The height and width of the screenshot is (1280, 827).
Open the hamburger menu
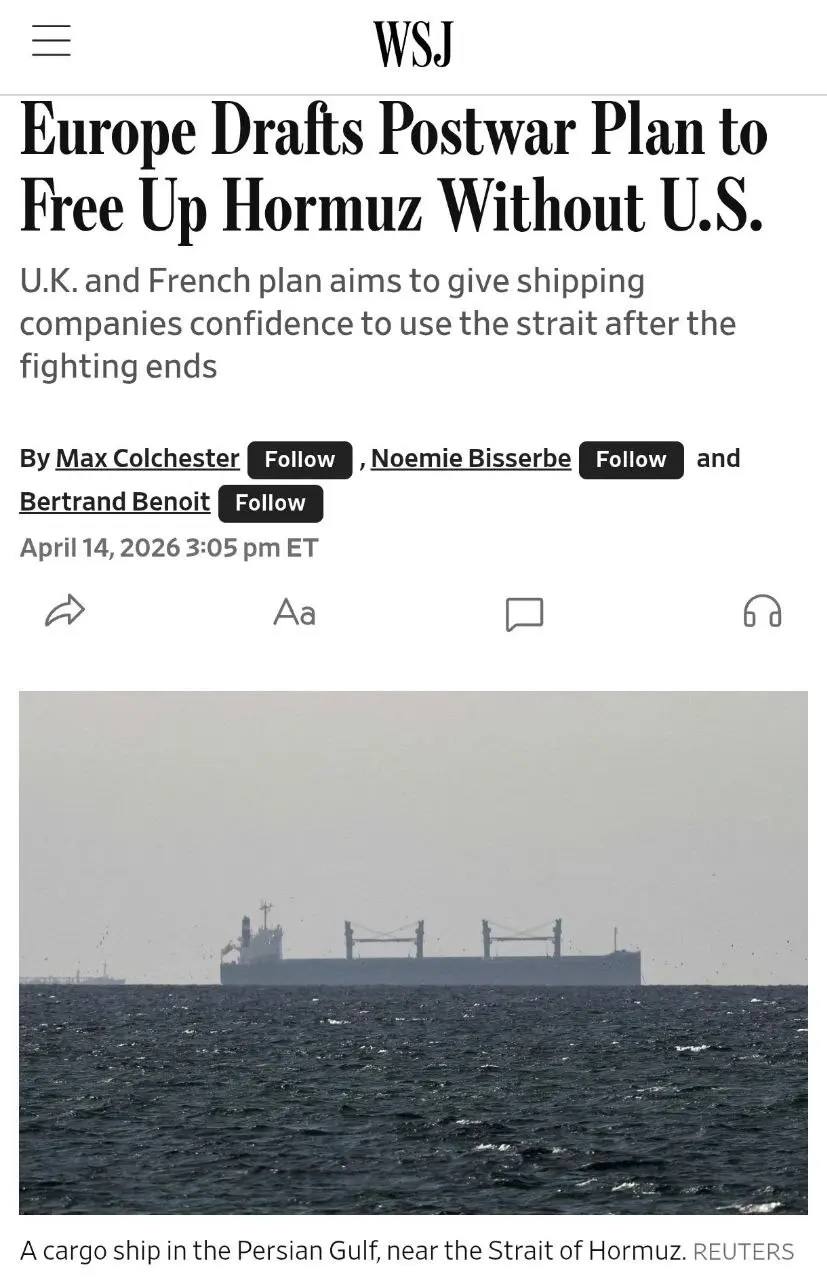coord(51,41)
